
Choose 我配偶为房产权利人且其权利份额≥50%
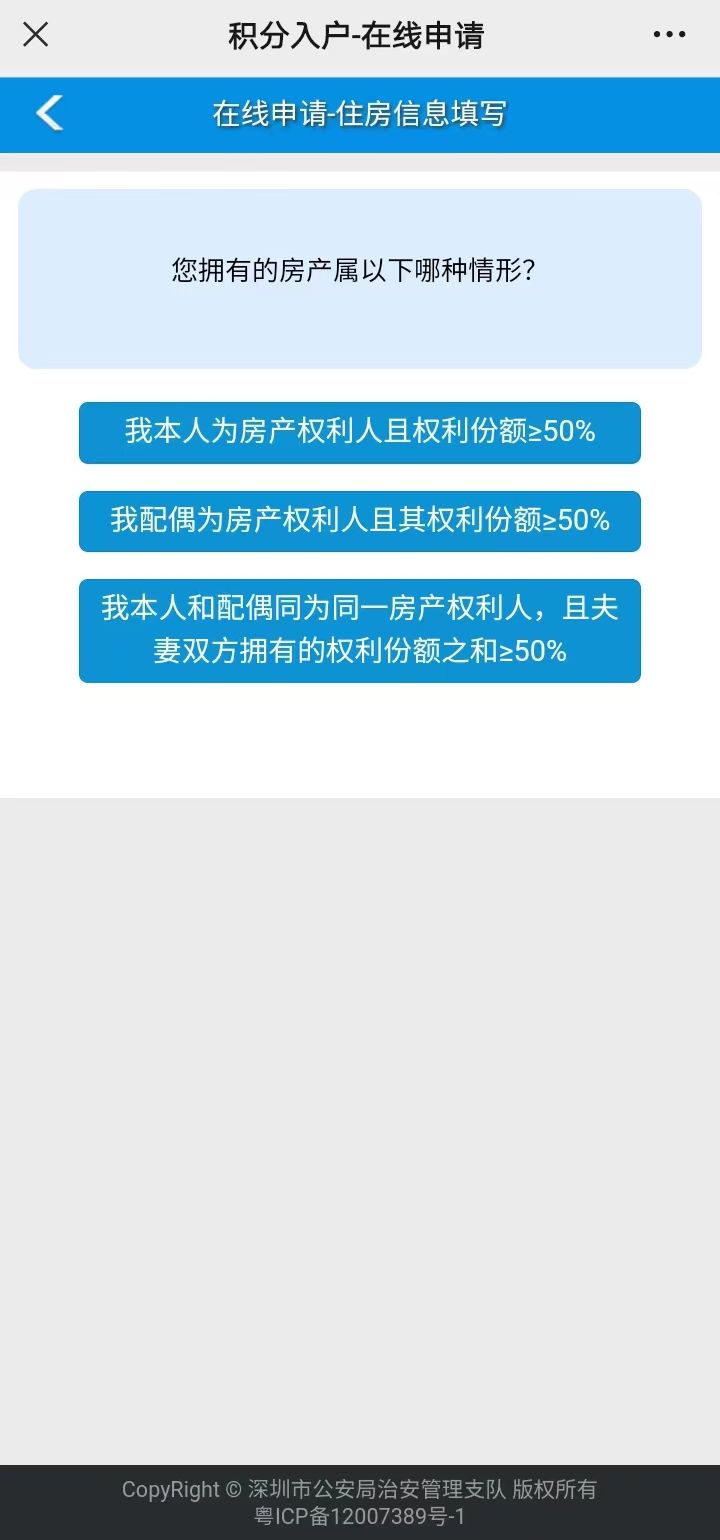pos(360,520)
